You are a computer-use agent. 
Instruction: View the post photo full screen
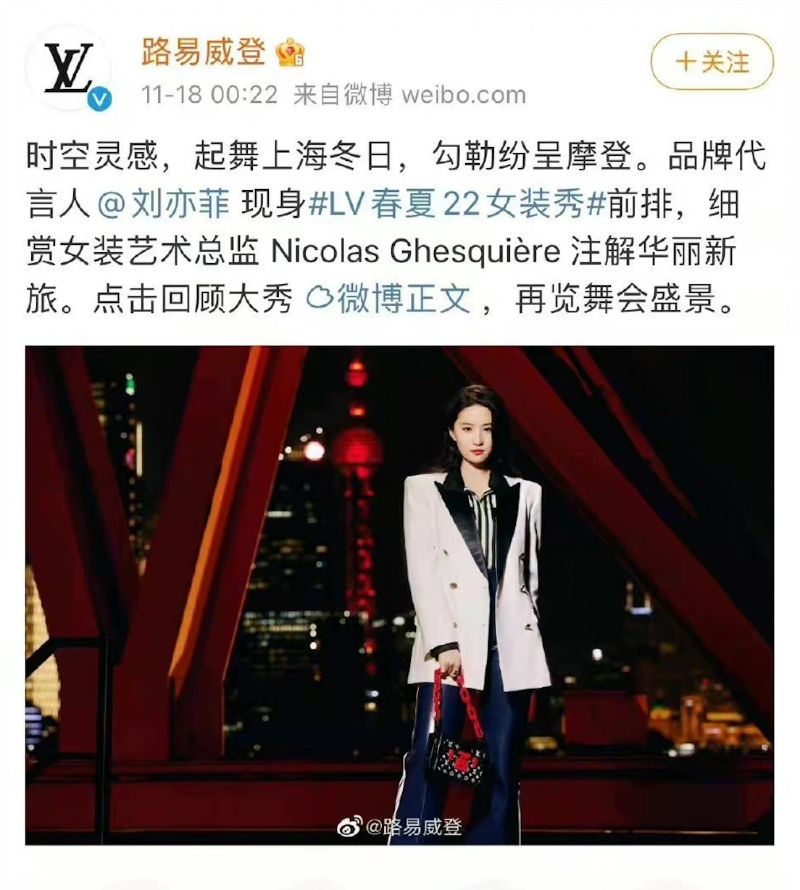click(399, 594)
